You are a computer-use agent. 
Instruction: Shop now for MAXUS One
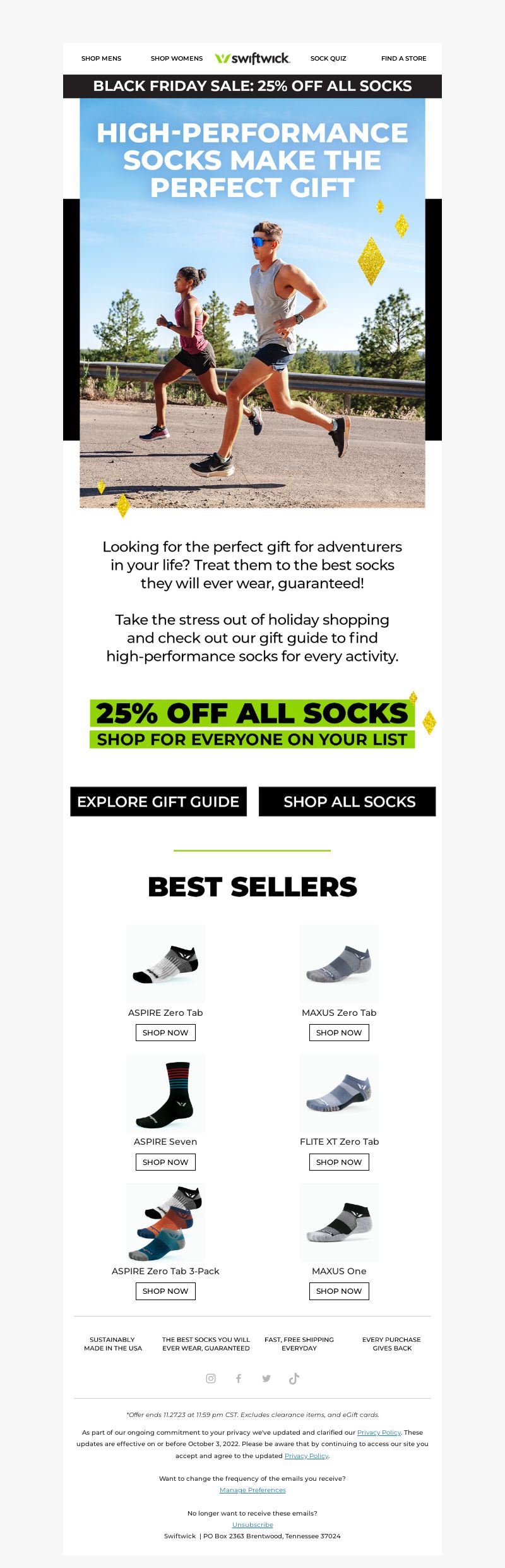[x=339, y=1291]
